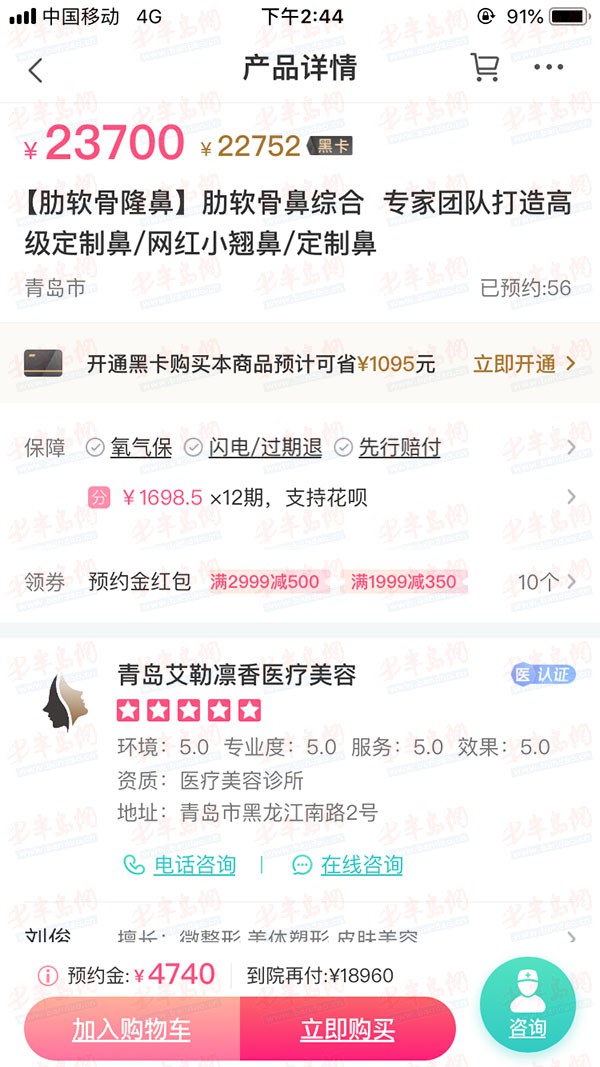Go back with the arrow icon

tap(36, 70)
